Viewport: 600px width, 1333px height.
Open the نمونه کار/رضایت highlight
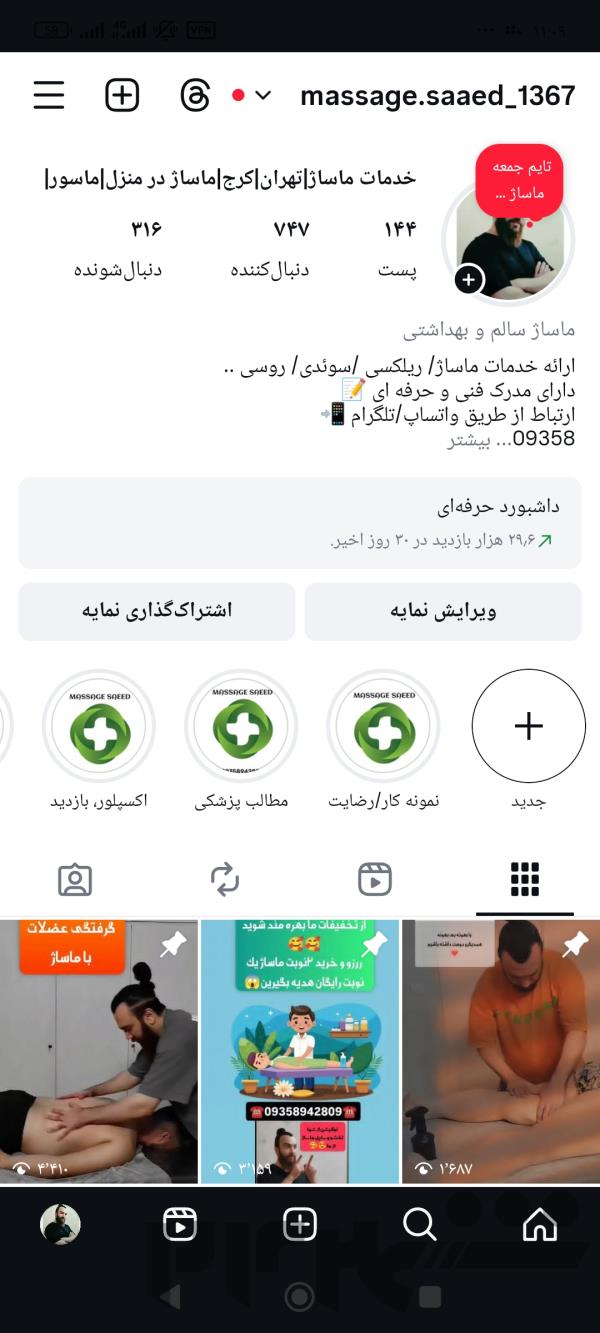[384, 727]
